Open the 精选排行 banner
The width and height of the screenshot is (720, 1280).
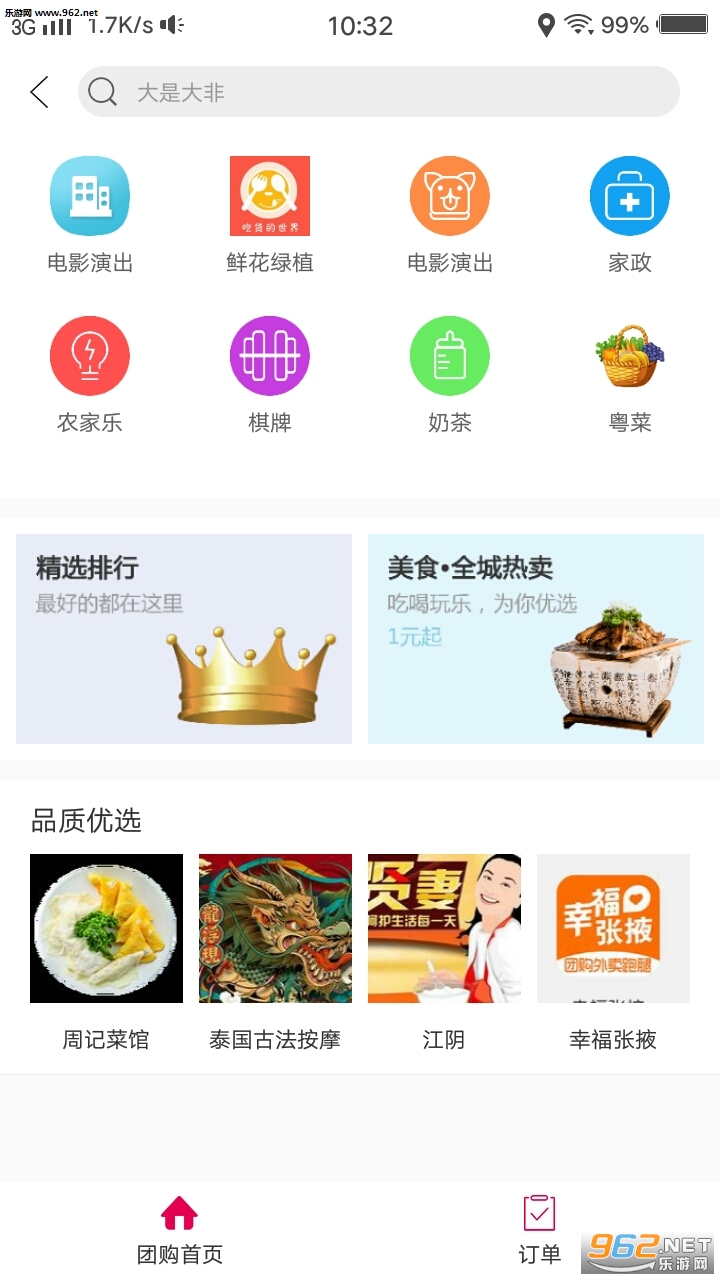184,639
